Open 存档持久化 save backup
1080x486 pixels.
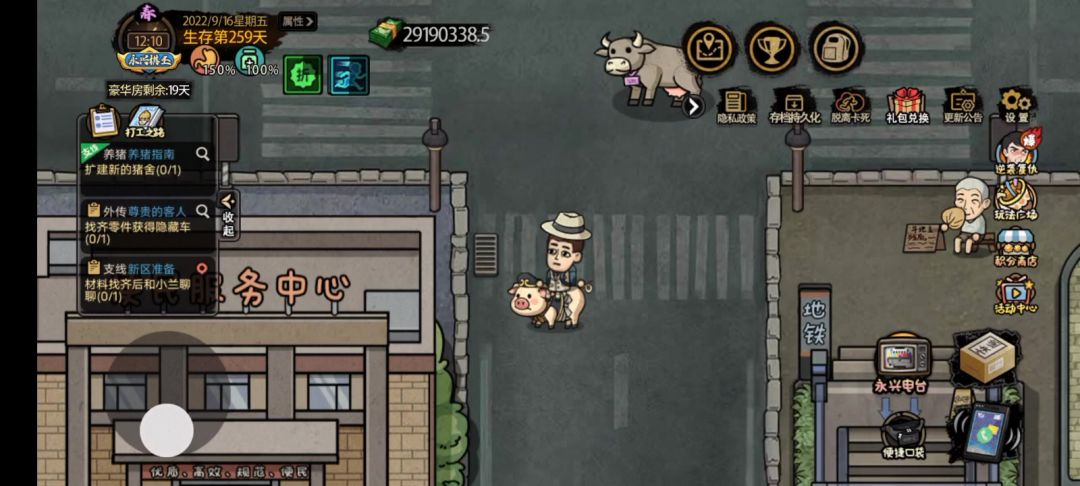pos(793,104)
